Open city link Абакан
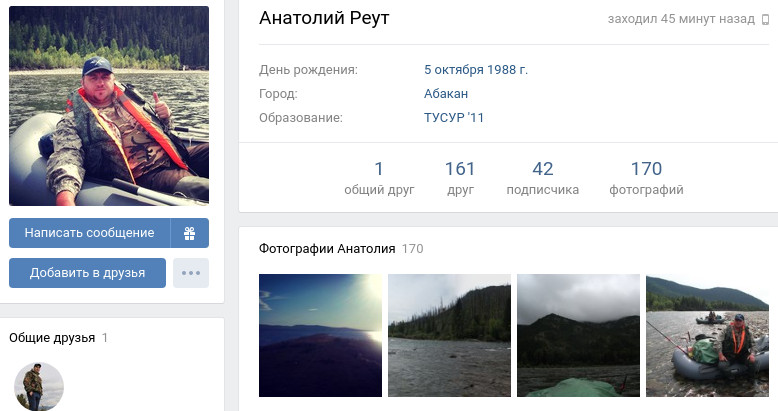The height and width of the screenshot is (411, 778). [446, 94]
